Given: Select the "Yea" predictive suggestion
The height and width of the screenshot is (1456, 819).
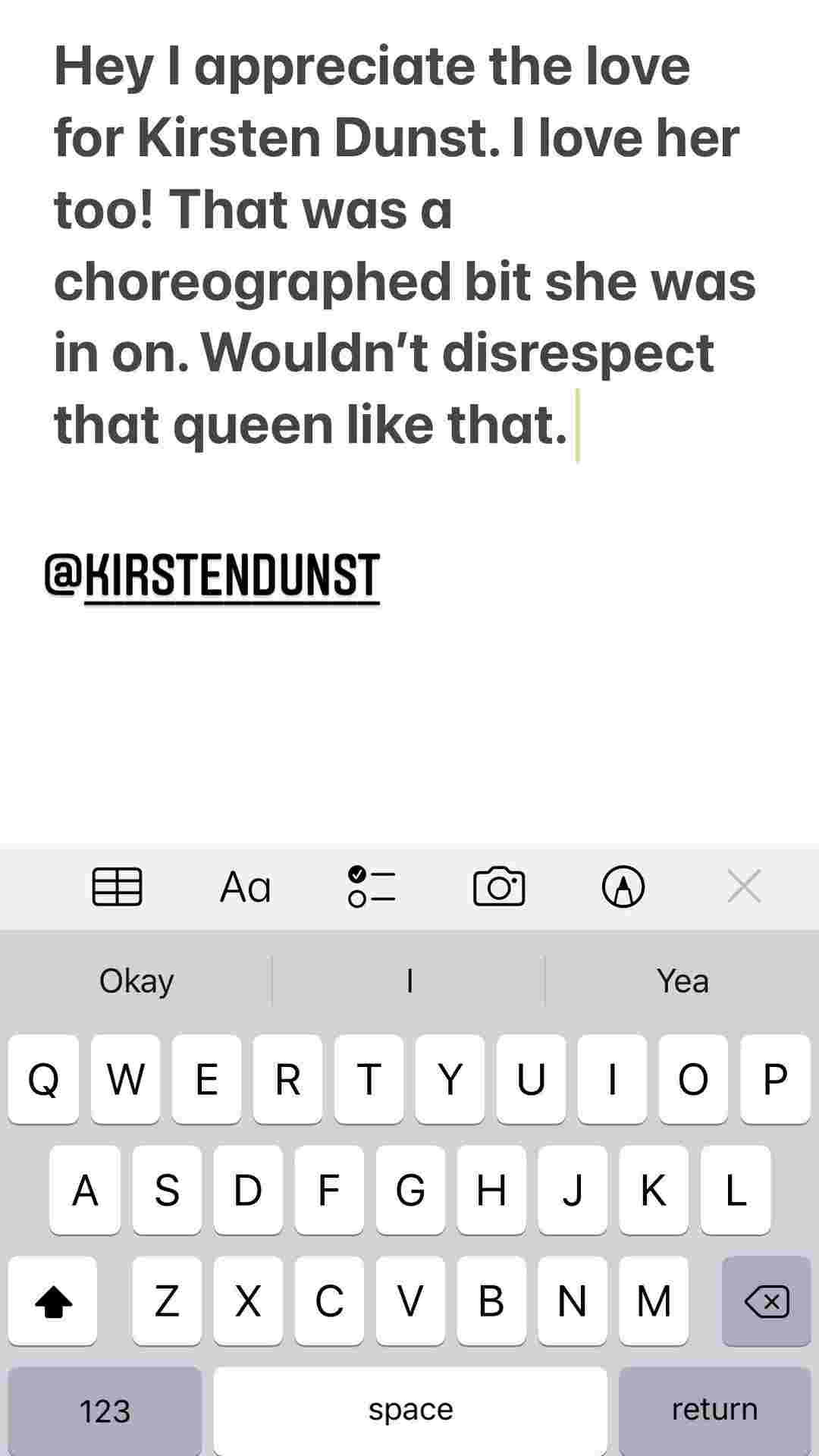Looking at the screenshot, I should tap(682, 981).
